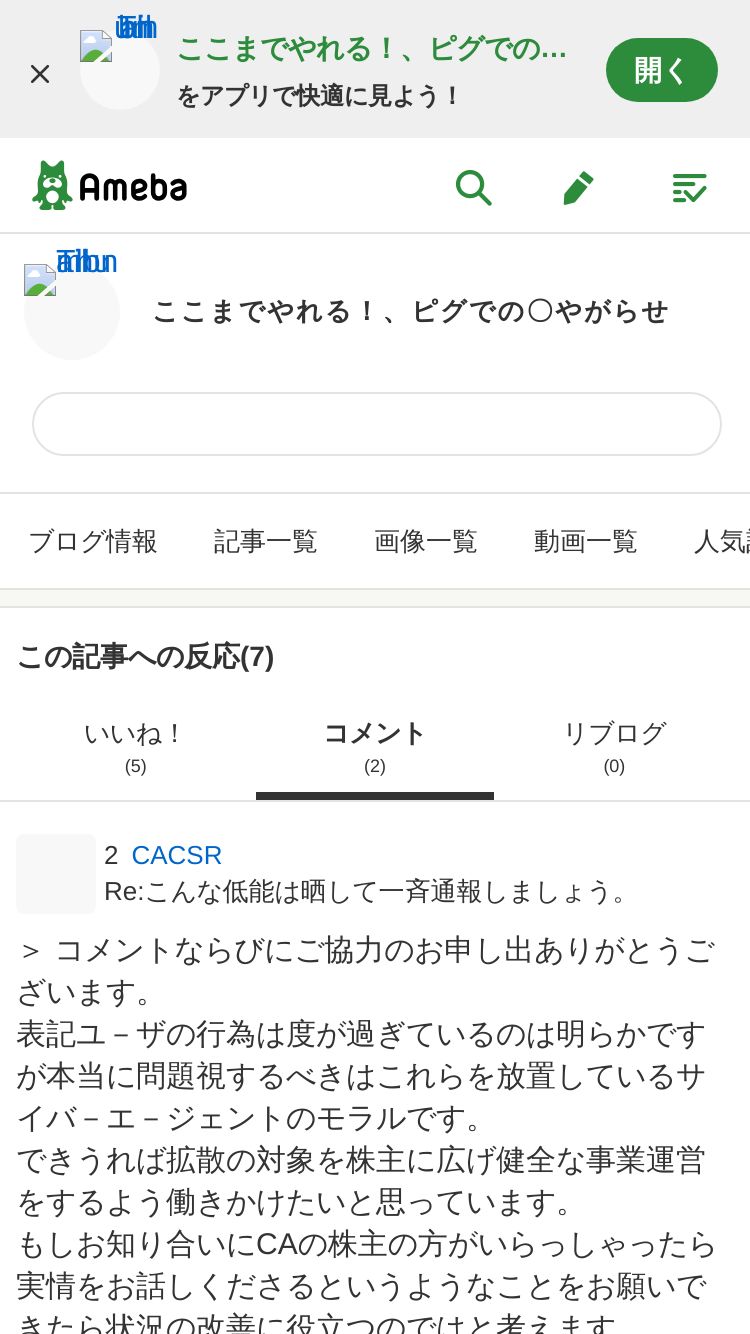Focus the empty rounded input field
The height and width of the screenshot is (1334, 750).
click(x=377, y=424)
